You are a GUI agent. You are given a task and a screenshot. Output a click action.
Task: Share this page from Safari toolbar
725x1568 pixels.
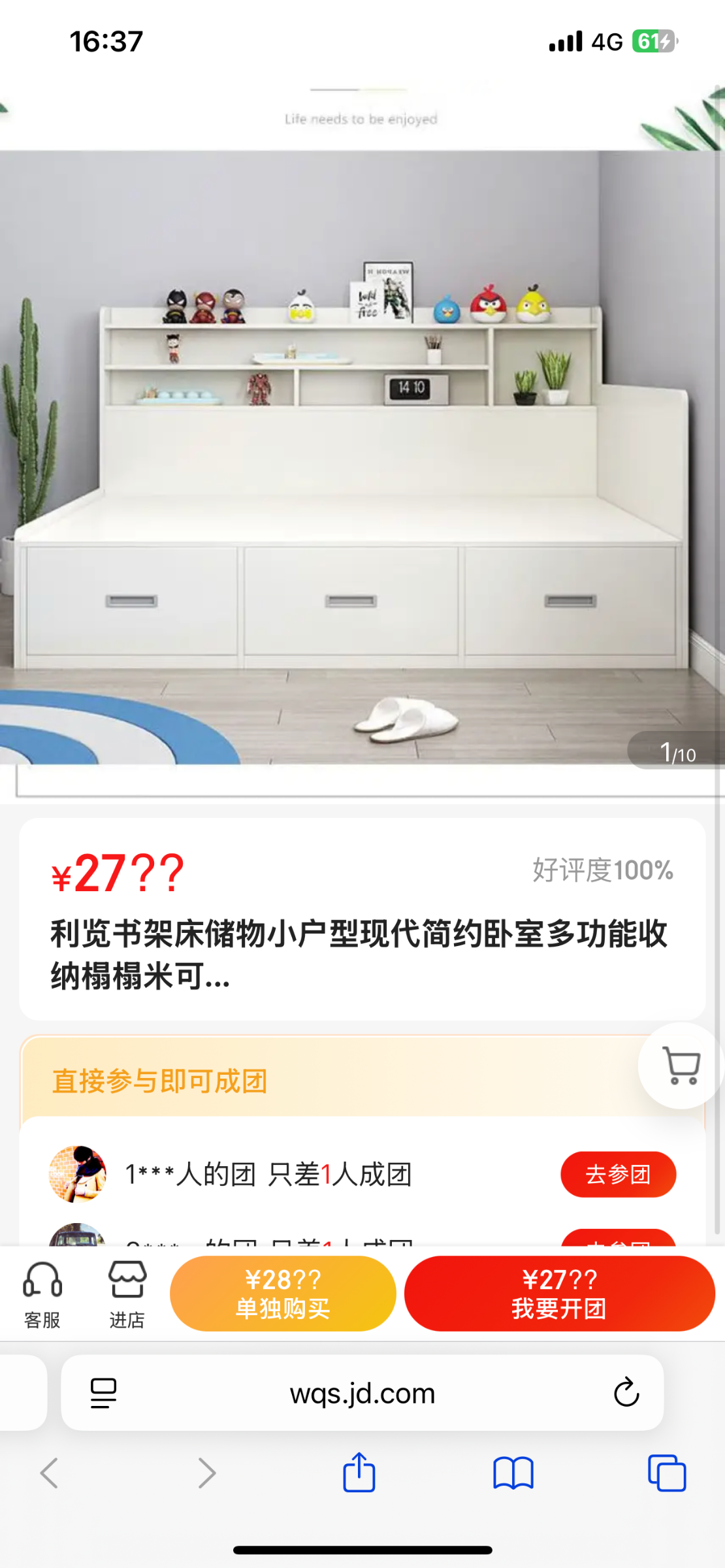[359, 1473]
